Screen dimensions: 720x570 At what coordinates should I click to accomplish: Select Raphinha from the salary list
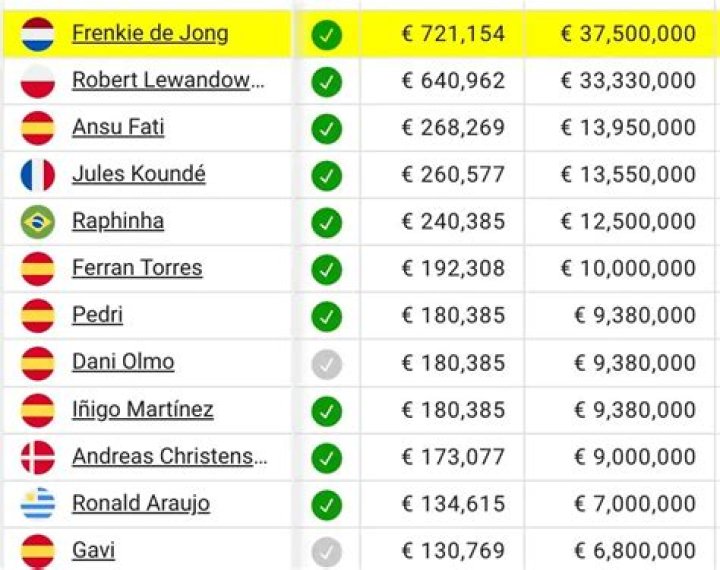(118, 221)
